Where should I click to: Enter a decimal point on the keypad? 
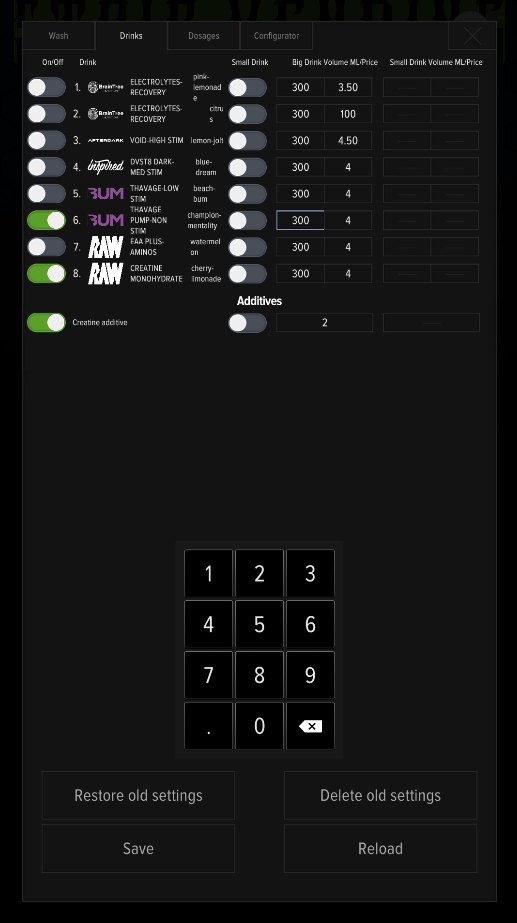click(x=208, y=726)
